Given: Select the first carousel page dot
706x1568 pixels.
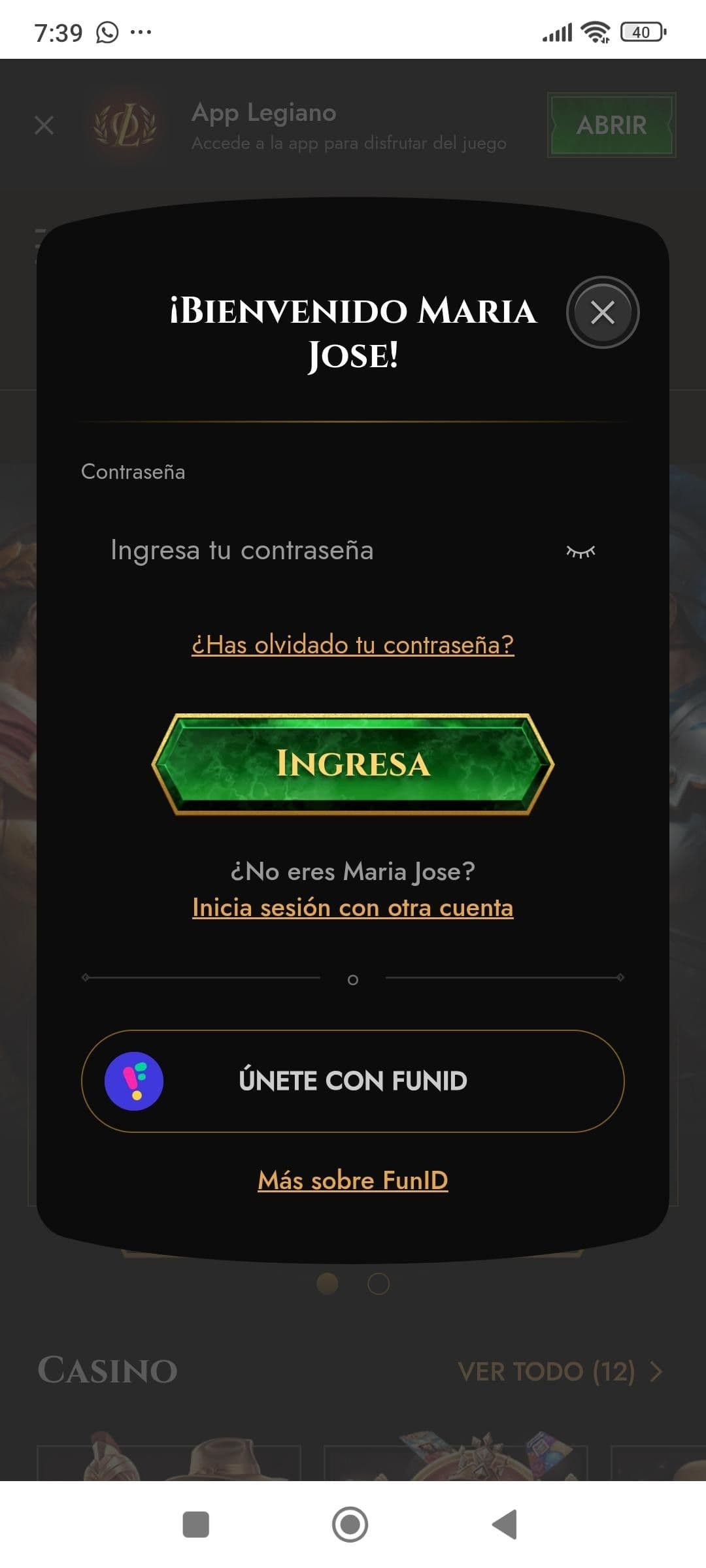Looking at the screenshot, I should pos(328,1282).
